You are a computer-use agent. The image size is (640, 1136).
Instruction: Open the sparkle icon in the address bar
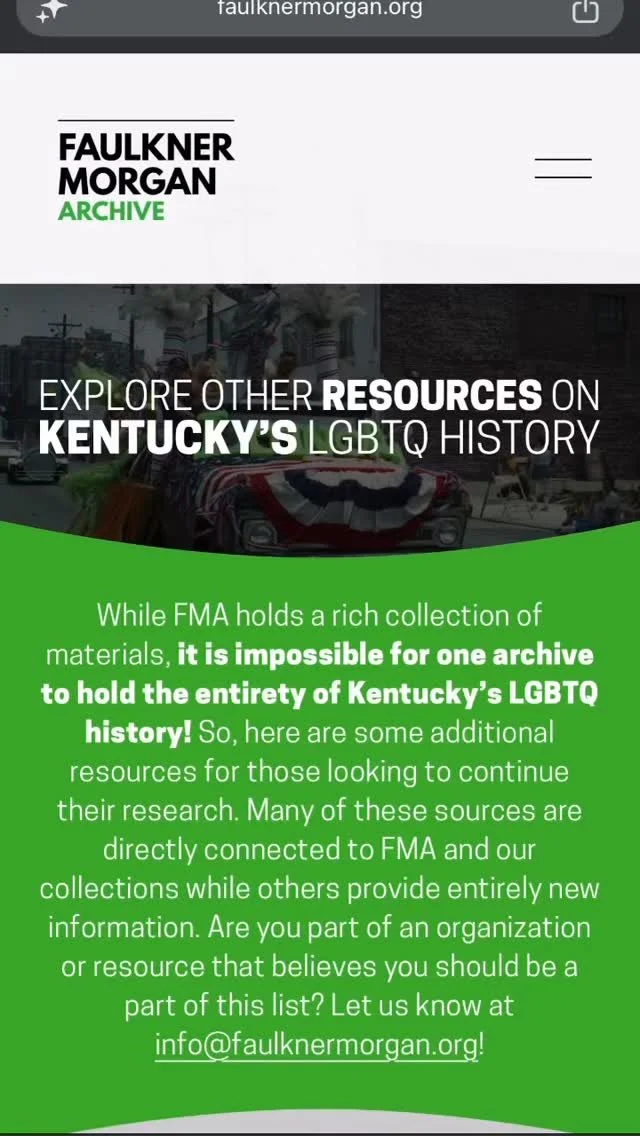(52, 10)
